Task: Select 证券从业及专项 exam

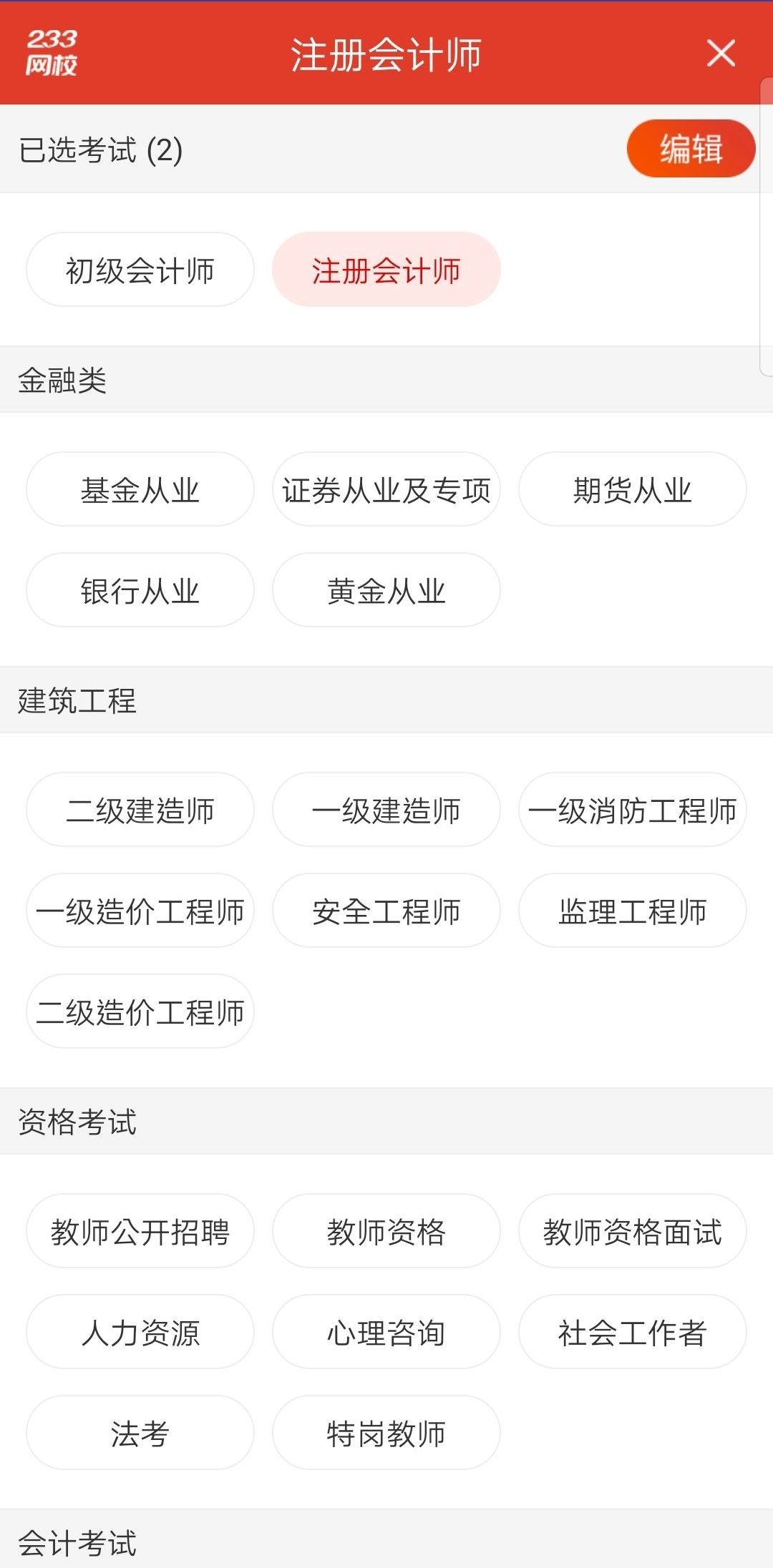Action: [x=386, y=489]
